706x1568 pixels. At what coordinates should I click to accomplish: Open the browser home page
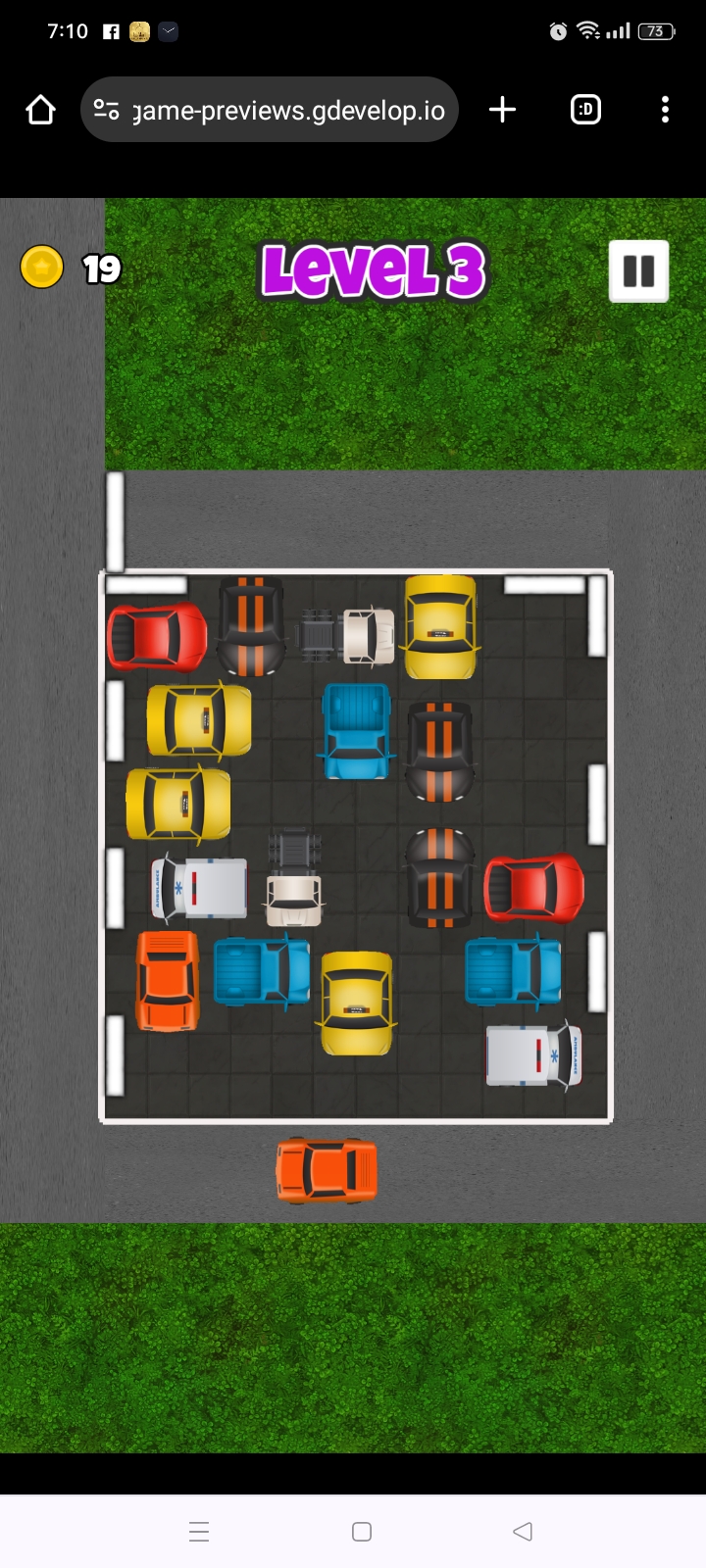(40, 110)
